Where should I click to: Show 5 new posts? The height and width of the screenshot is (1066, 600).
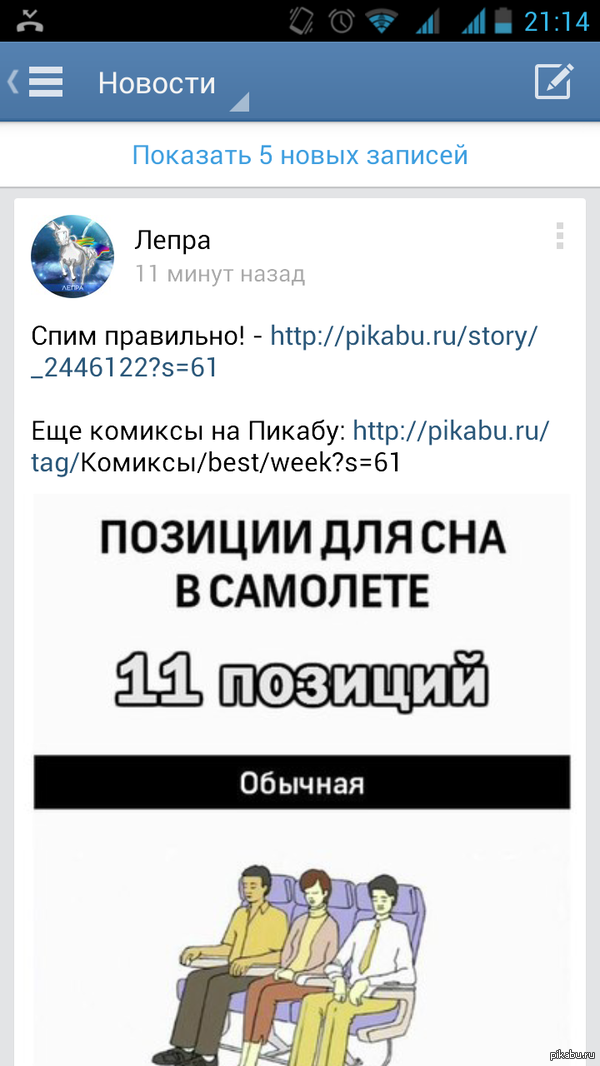(300, 155)
